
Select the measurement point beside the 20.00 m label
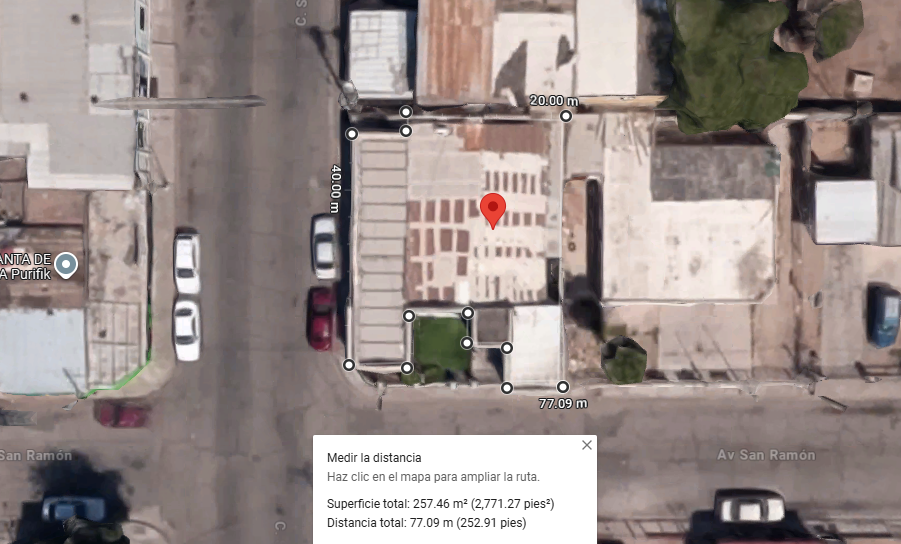(566, 116)
